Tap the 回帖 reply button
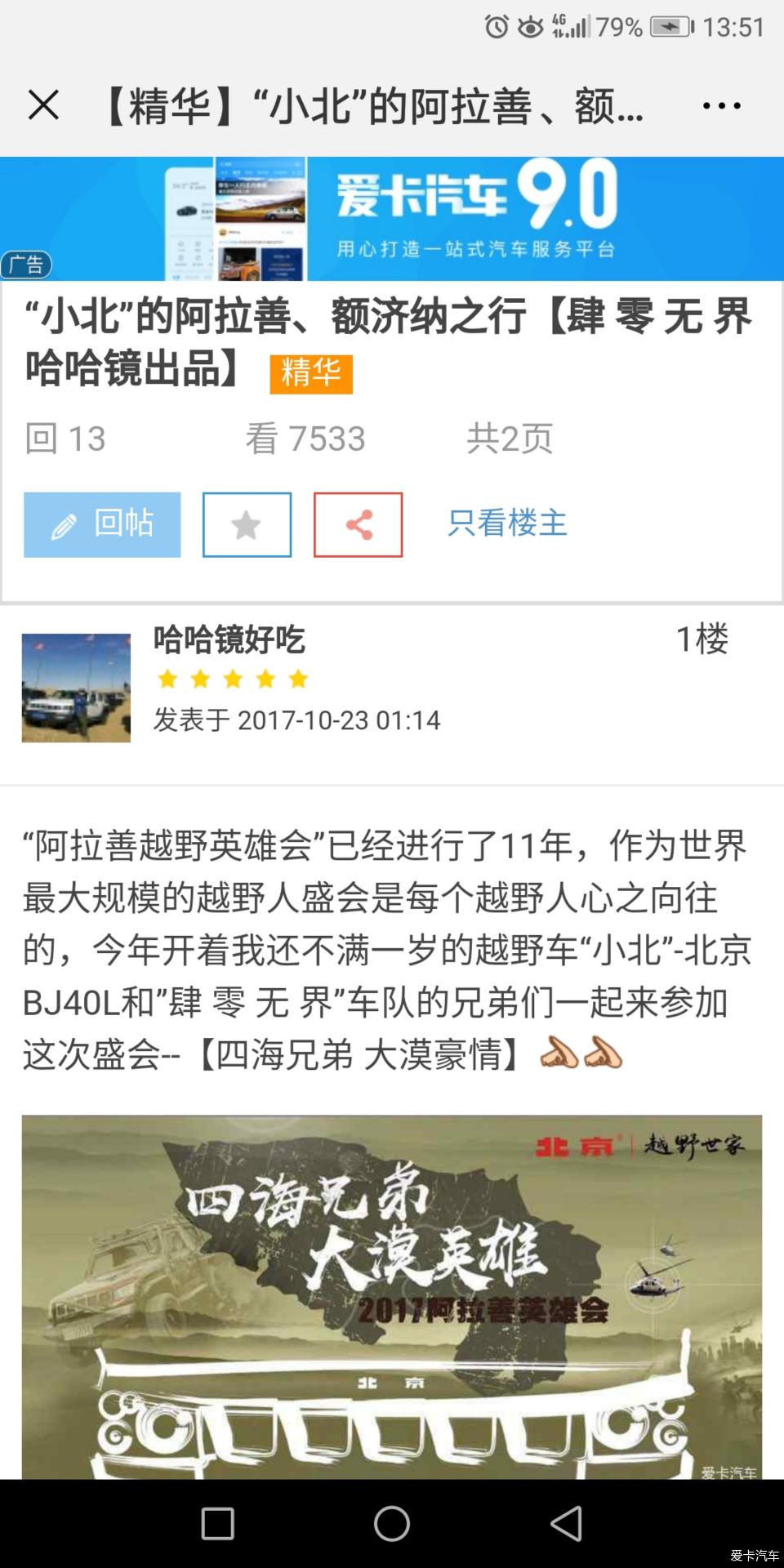The width and height of the screenshot is (784, 1568). point(102,524)
